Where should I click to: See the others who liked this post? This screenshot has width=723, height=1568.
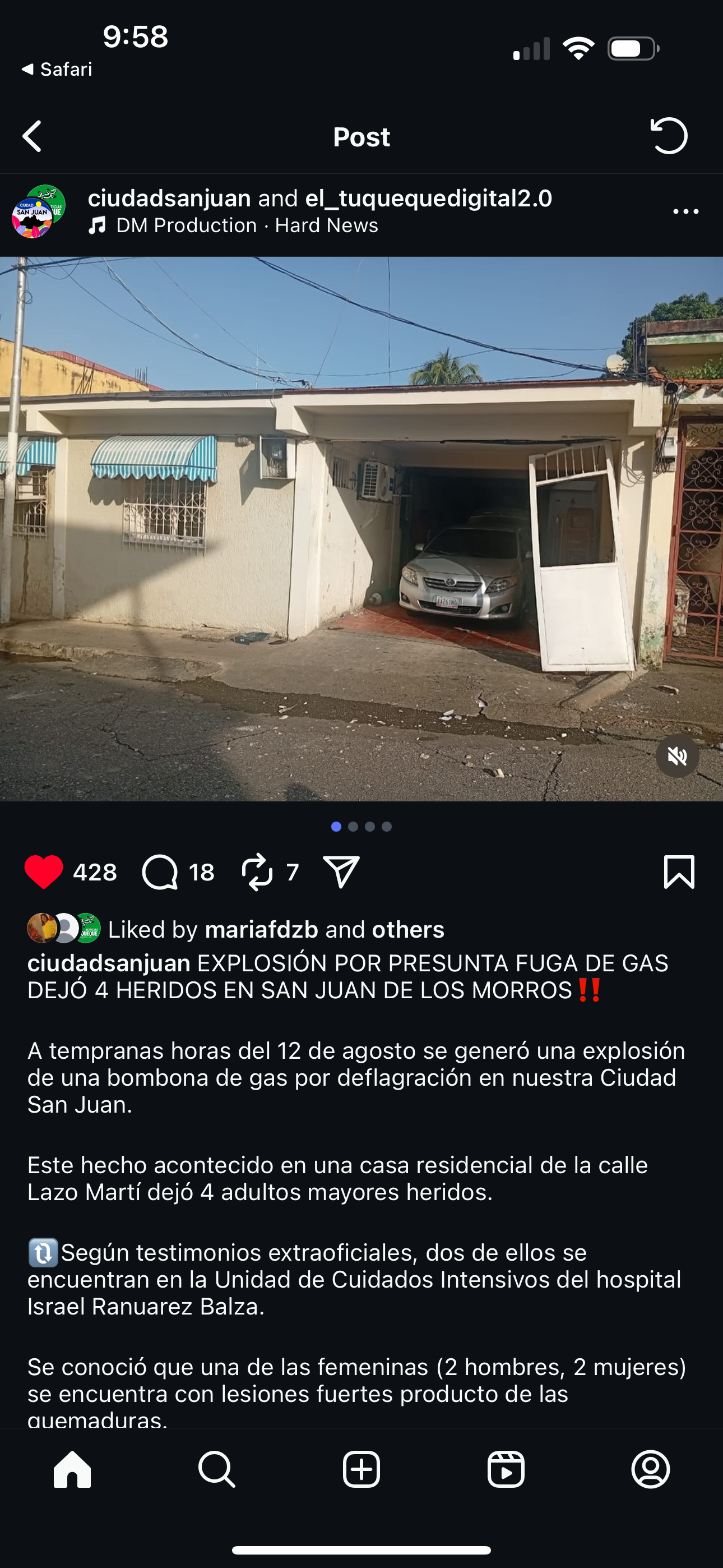pyautogui.click(x=408, y=929)
